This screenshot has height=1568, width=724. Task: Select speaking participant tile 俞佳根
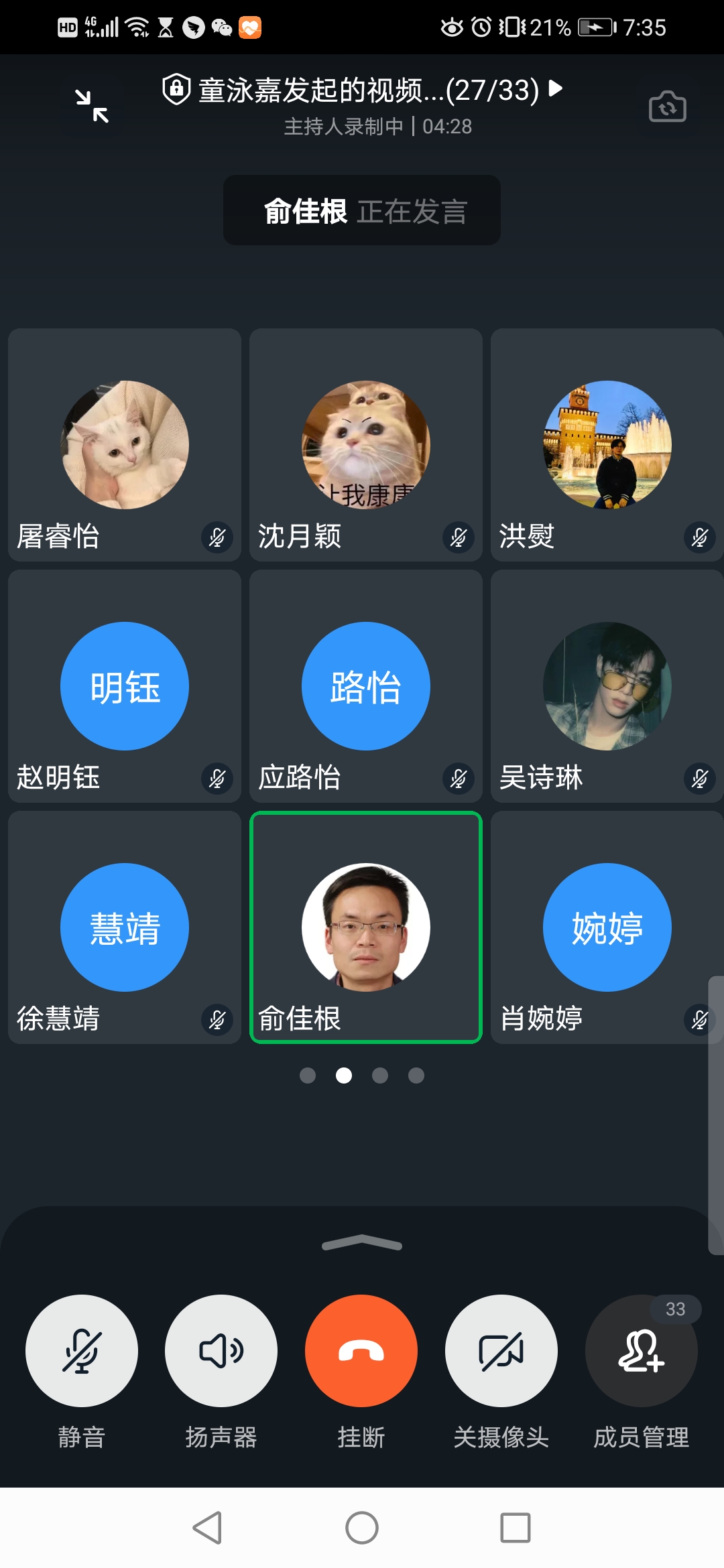(x=366, y=927)
